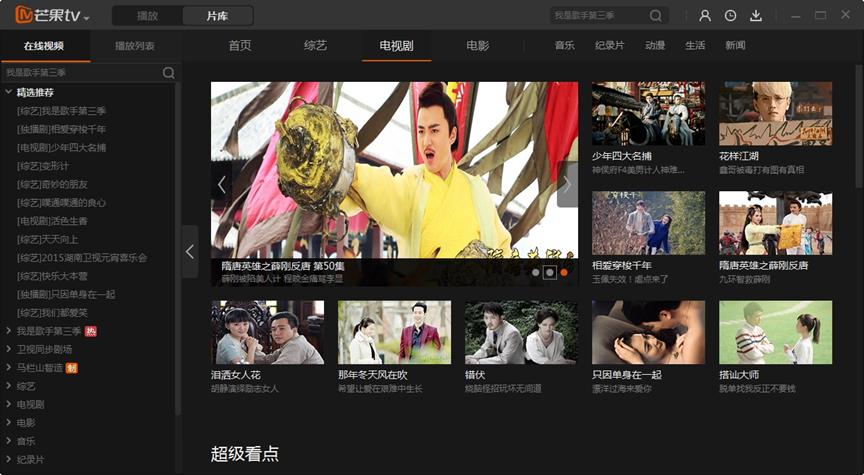Image resolution: width=864 pixels, height=475 pixels.
Task: Open the downloads icon
Action: pos(756,16)
